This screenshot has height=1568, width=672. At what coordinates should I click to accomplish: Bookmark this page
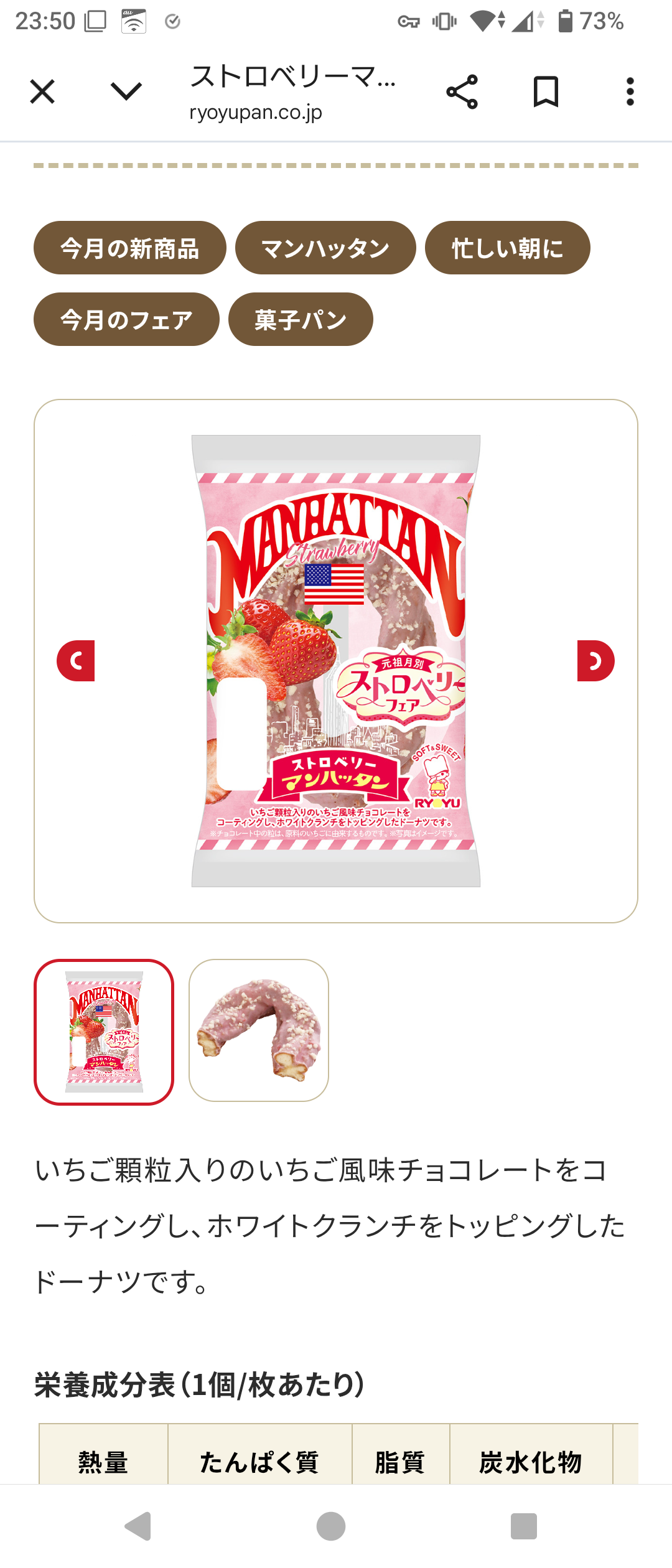click(546, 92)
